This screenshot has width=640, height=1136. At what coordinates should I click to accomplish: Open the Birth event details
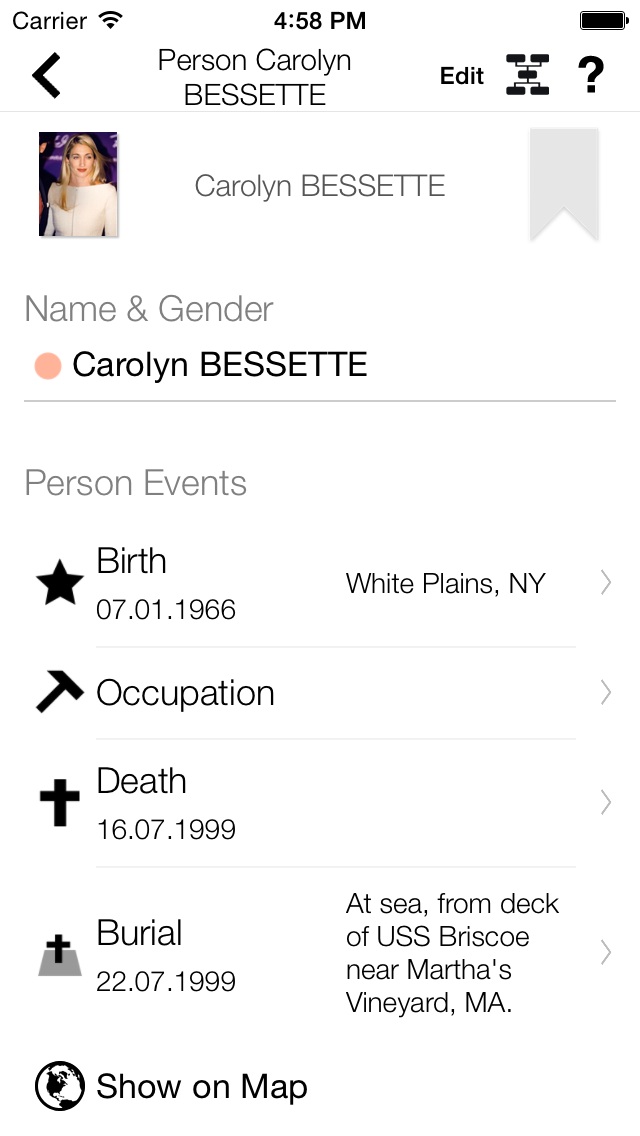pos(320,584)
